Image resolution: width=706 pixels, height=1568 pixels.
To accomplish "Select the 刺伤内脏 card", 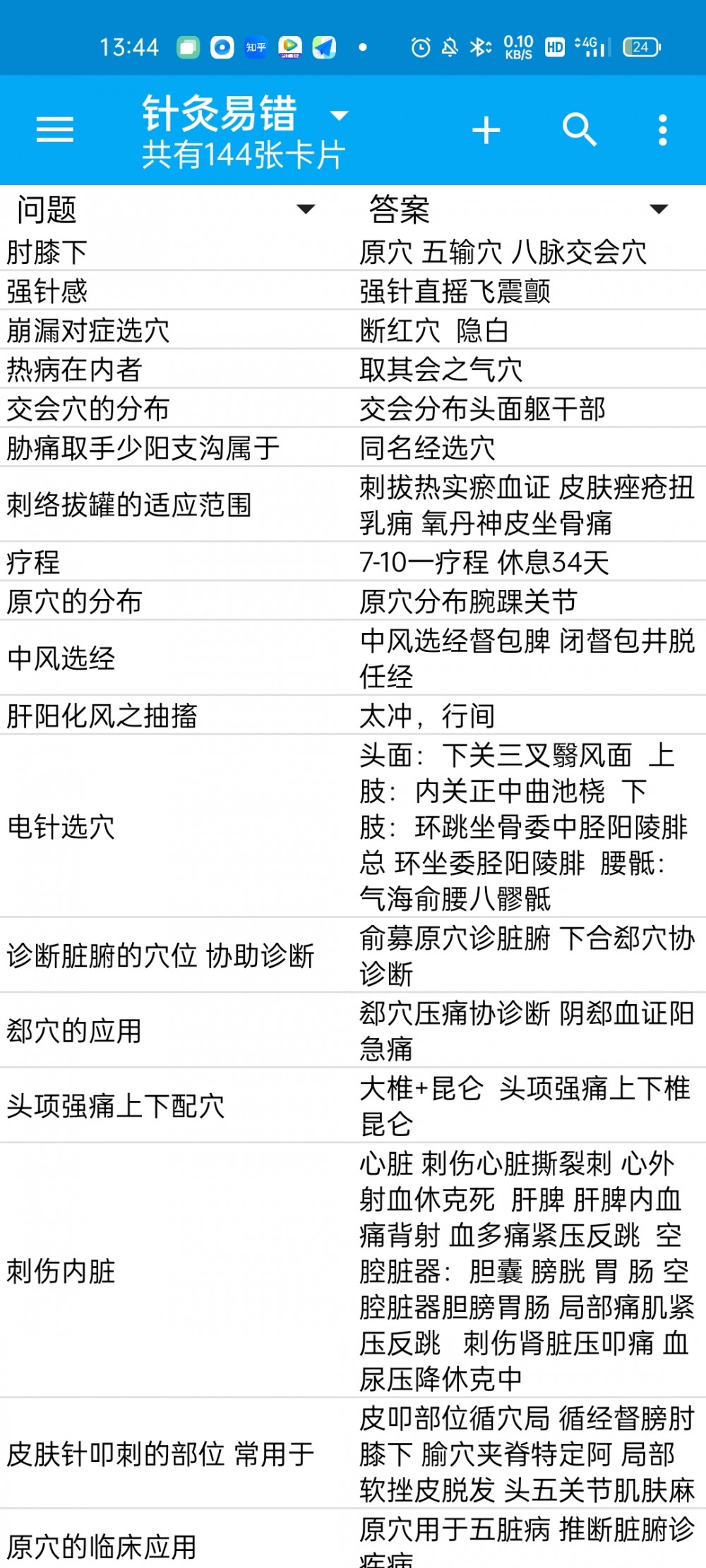I will click(353, 1271).
